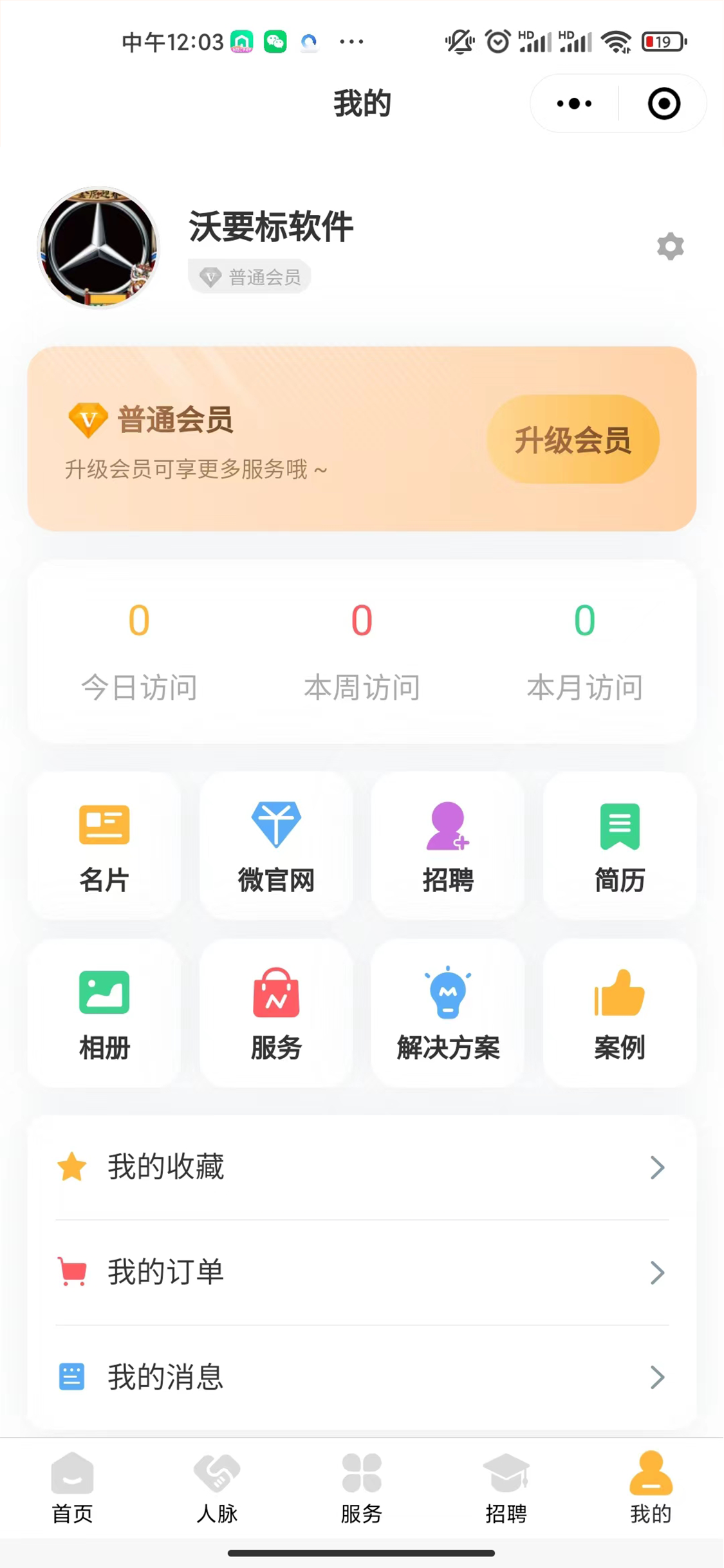
Task: Open the 解决方案 solutions tile
Action: (x=448, y=1013)
